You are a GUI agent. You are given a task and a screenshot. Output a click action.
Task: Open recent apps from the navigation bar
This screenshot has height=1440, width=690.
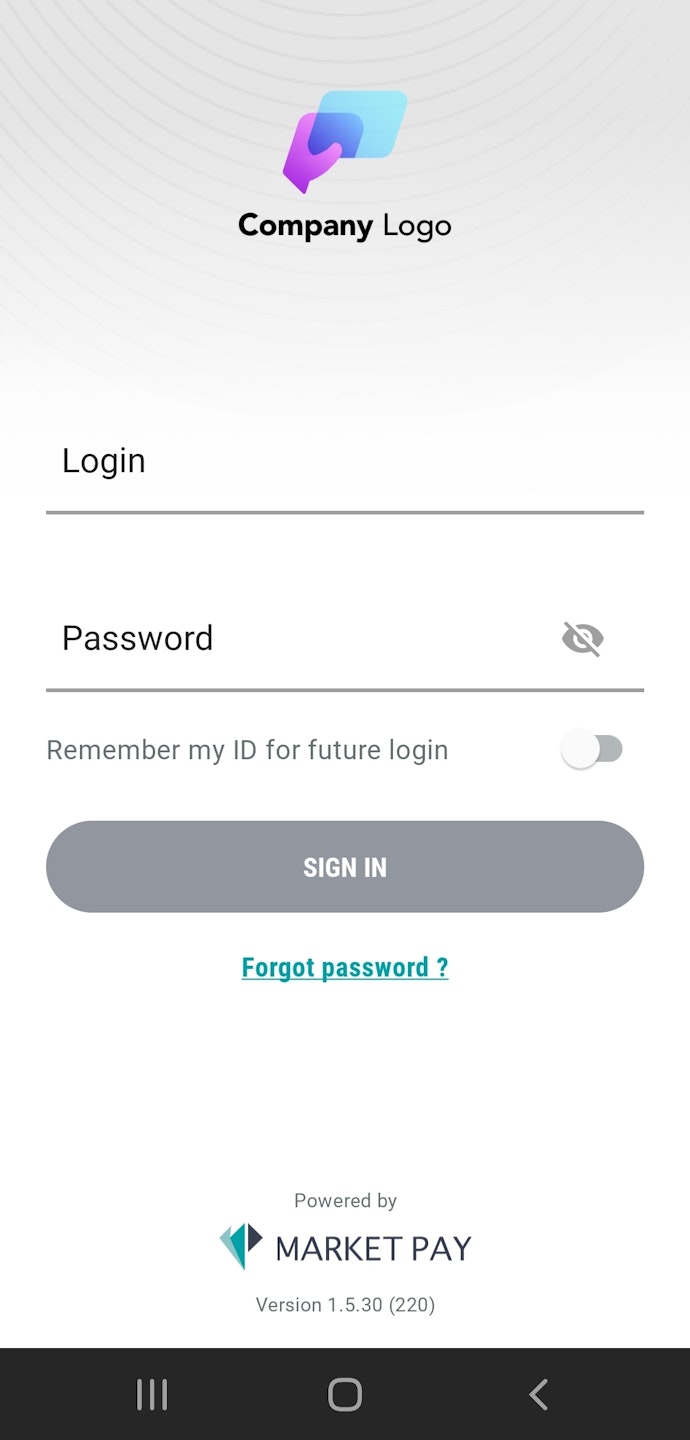[x=152, y=1394]
